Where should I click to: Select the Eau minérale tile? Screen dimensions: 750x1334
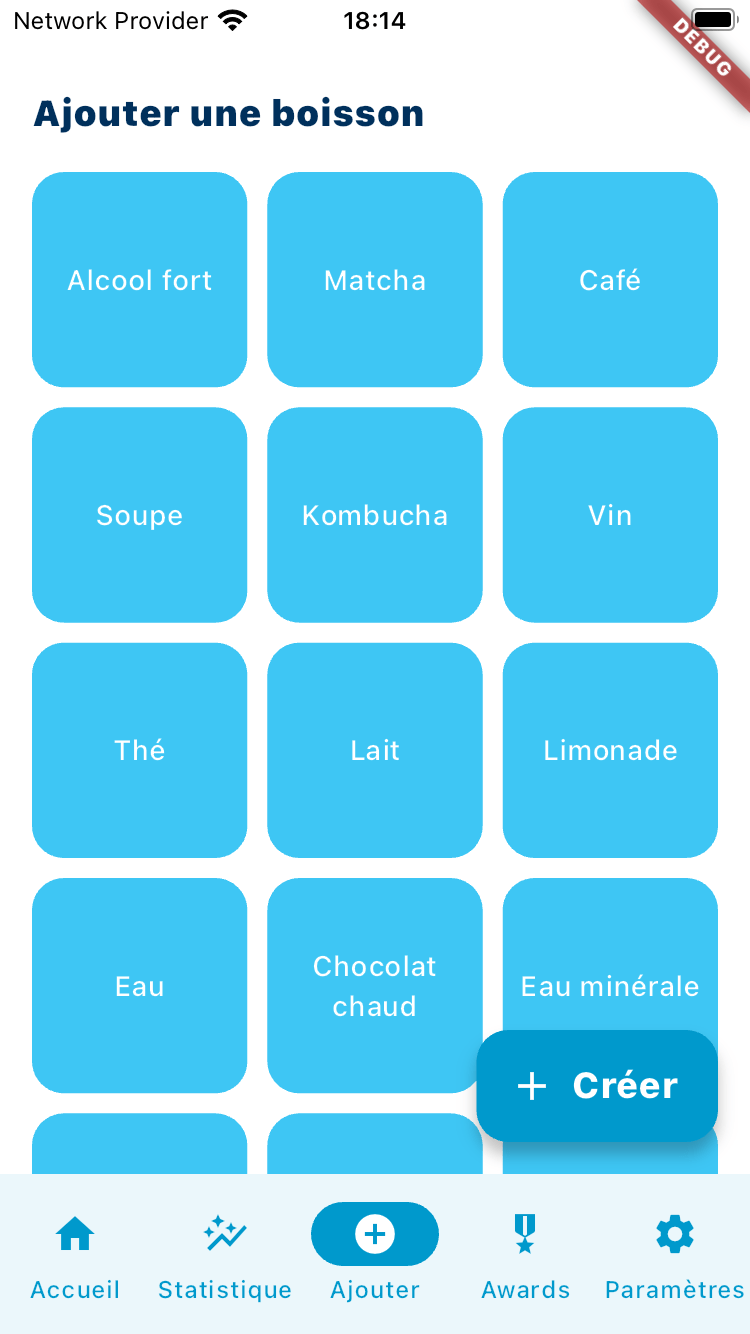610,970
